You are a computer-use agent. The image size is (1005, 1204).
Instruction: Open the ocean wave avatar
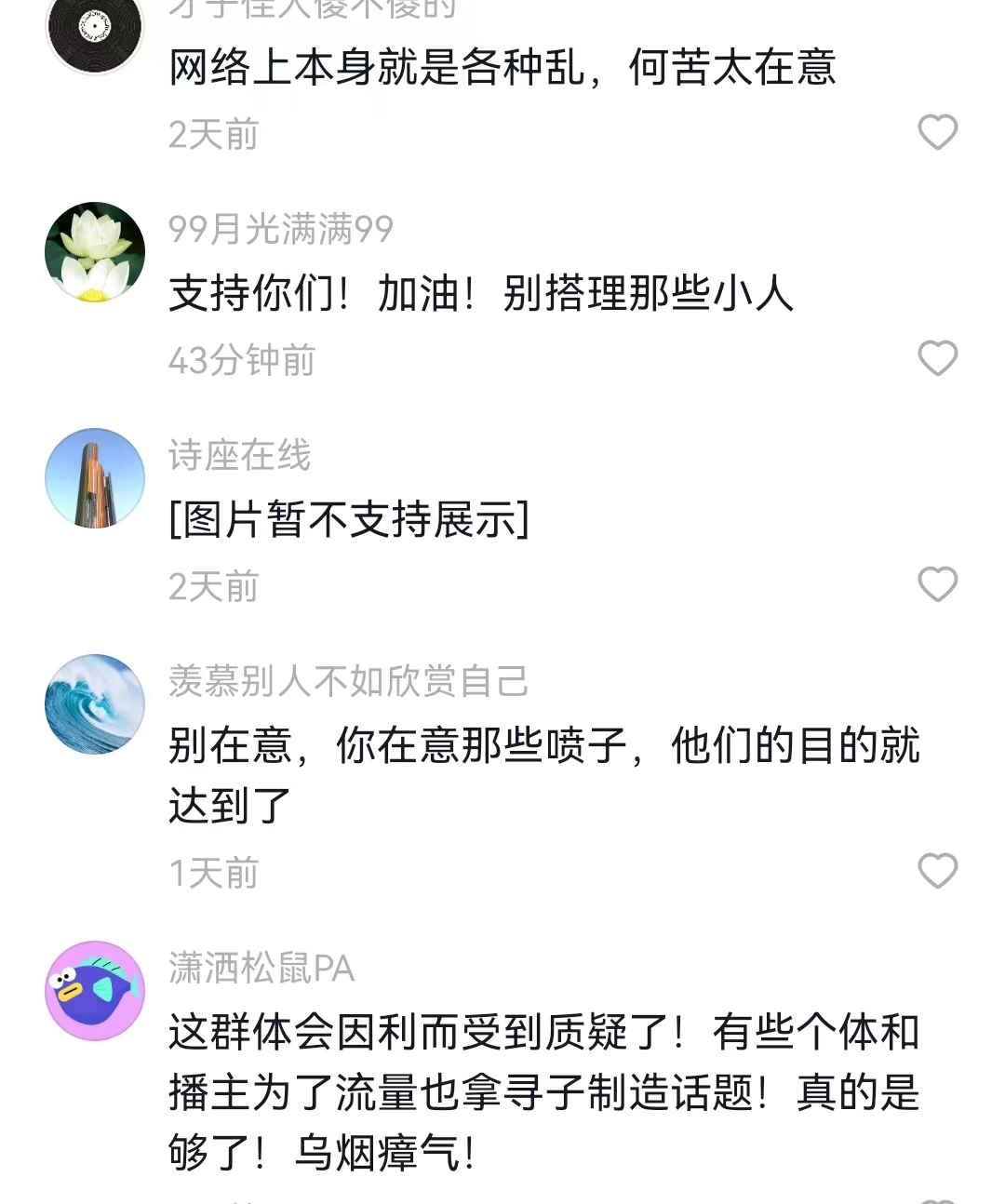point(93,704)
